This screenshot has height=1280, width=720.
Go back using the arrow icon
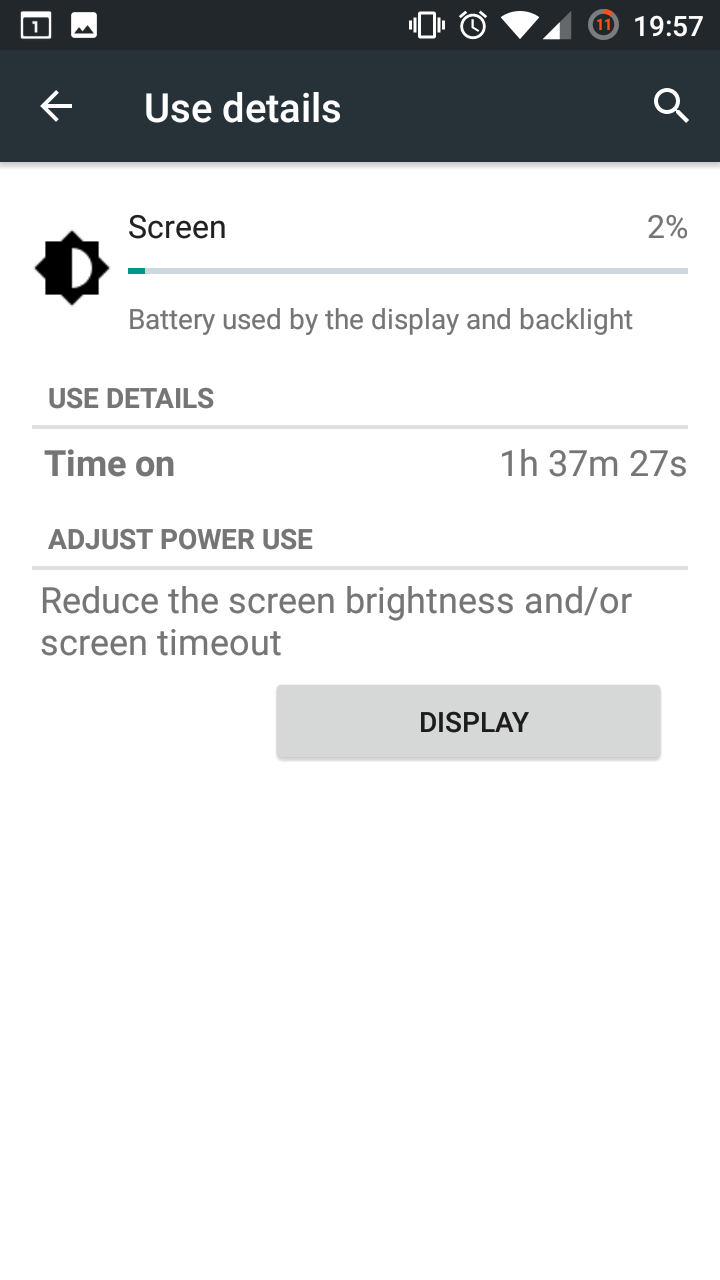click(56, 107)
